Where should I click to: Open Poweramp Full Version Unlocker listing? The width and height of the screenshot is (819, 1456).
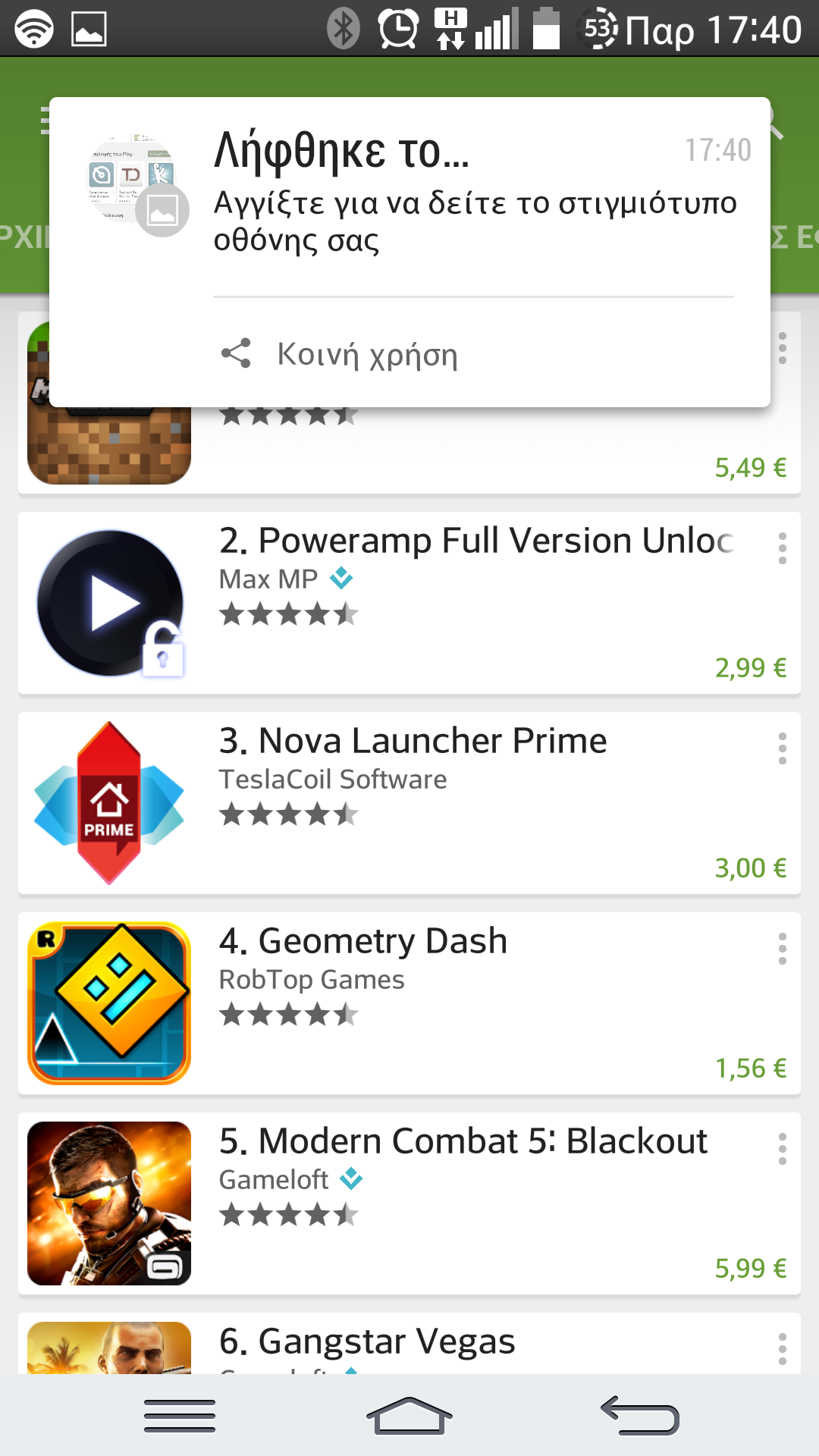coord(409,603)
